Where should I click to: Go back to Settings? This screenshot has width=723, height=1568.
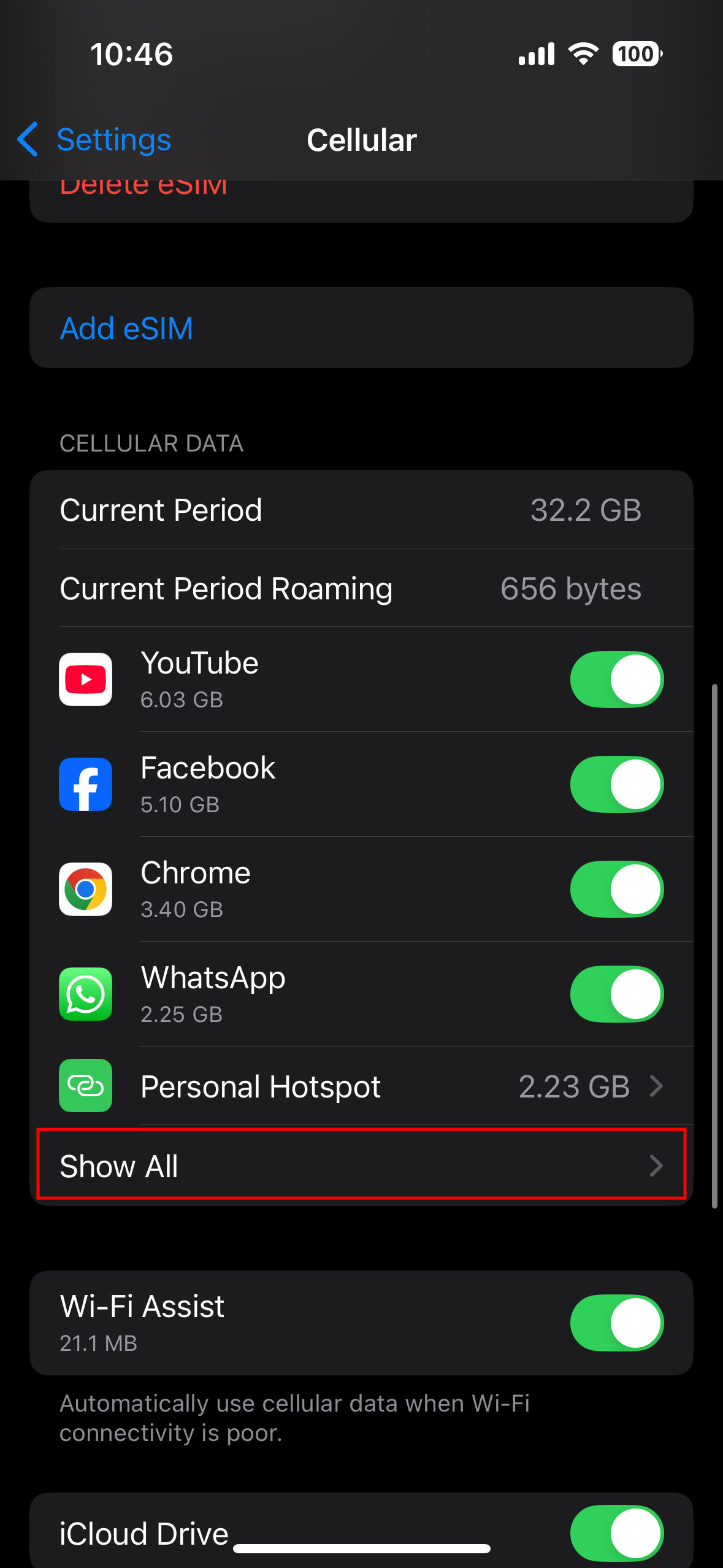coord(95,140)
